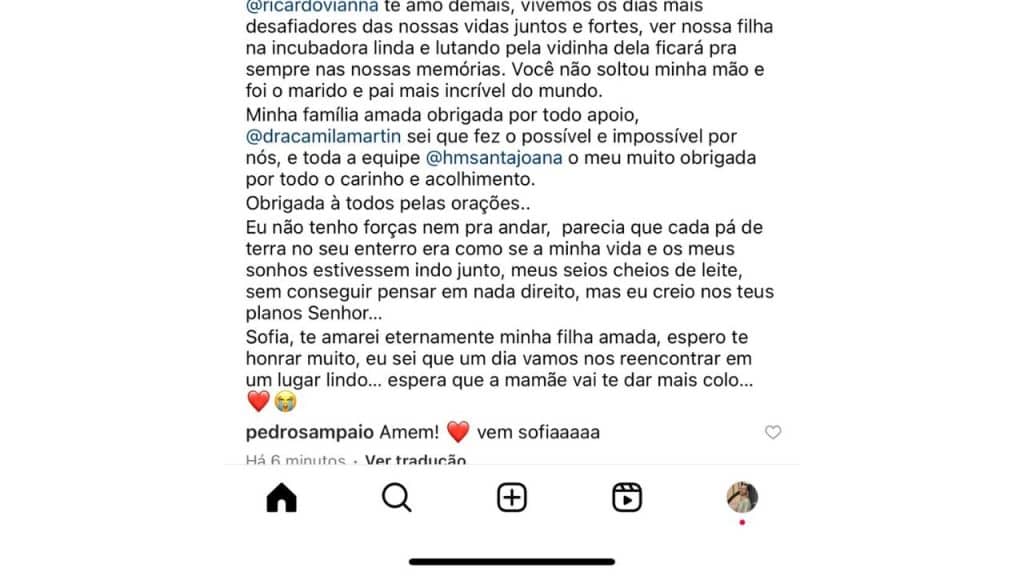Open the Search tab
1024x576 pixels.
396,497
